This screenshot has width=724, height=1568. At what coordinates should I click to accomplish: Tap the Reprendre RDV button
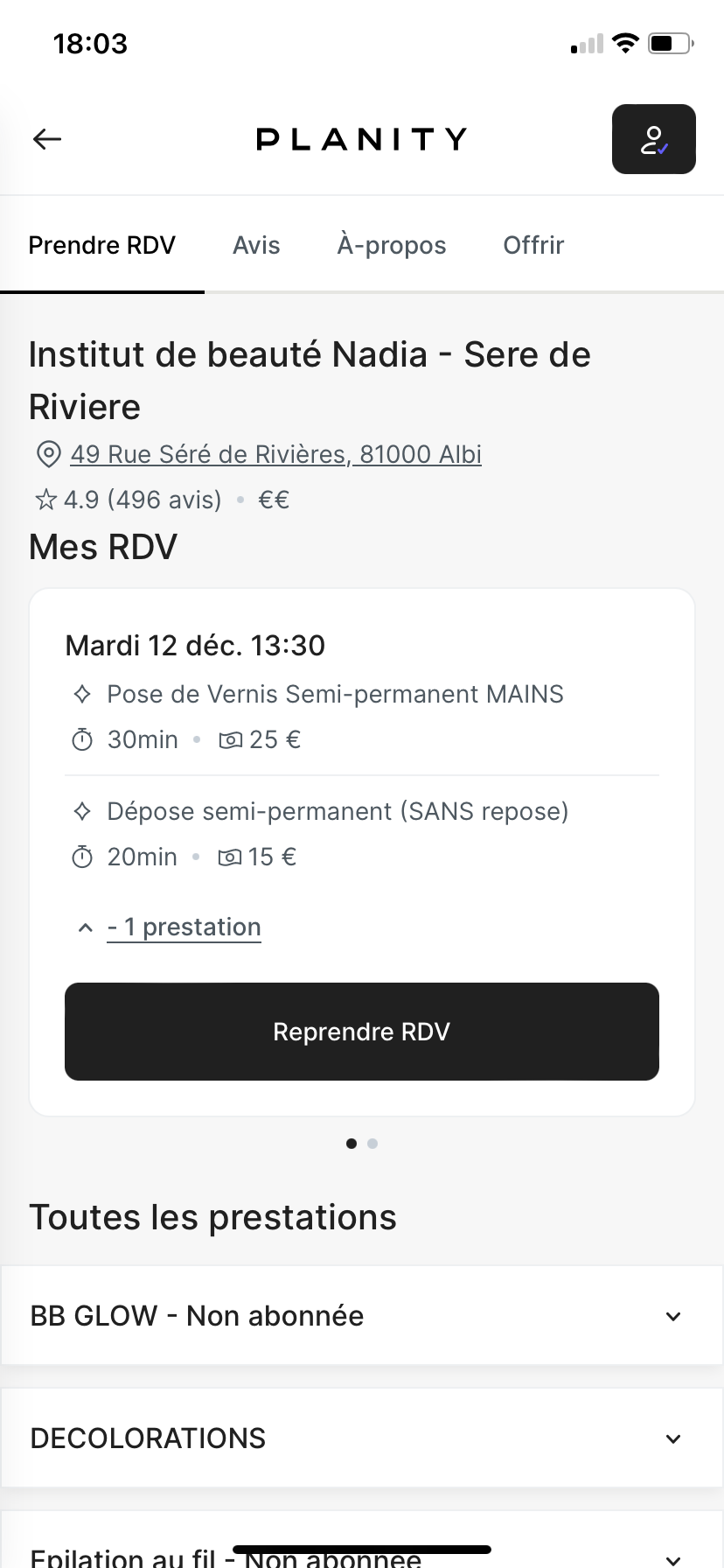point(362,1032)
